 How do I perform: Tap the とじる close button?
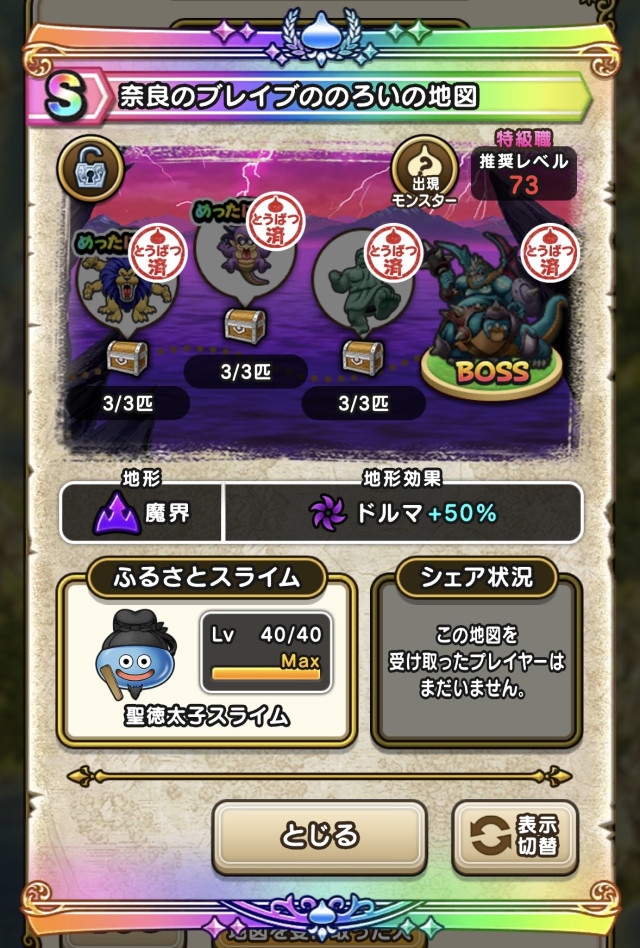click(x=319, y=836)
